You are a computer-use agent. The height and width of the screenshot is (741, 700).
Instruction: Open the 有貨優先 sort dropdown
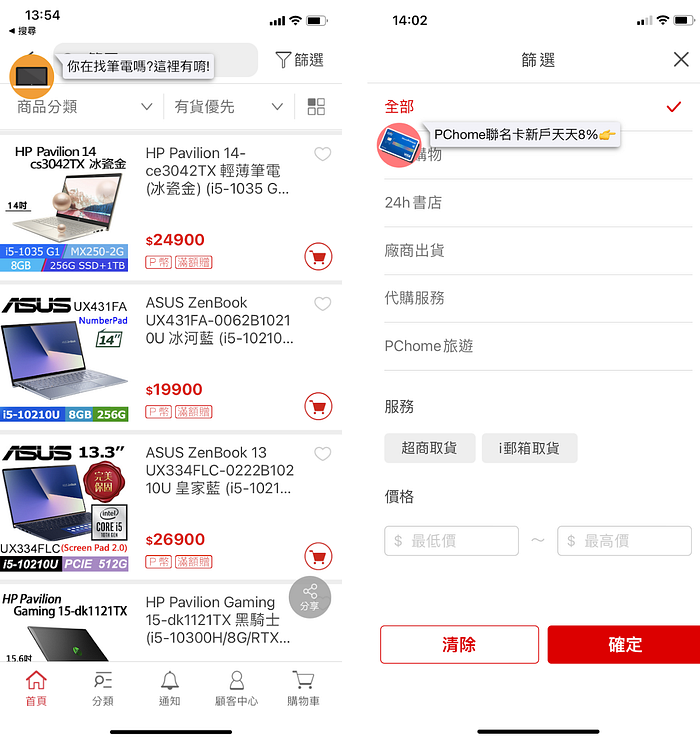pyautogui.click(x=228, y=107)
